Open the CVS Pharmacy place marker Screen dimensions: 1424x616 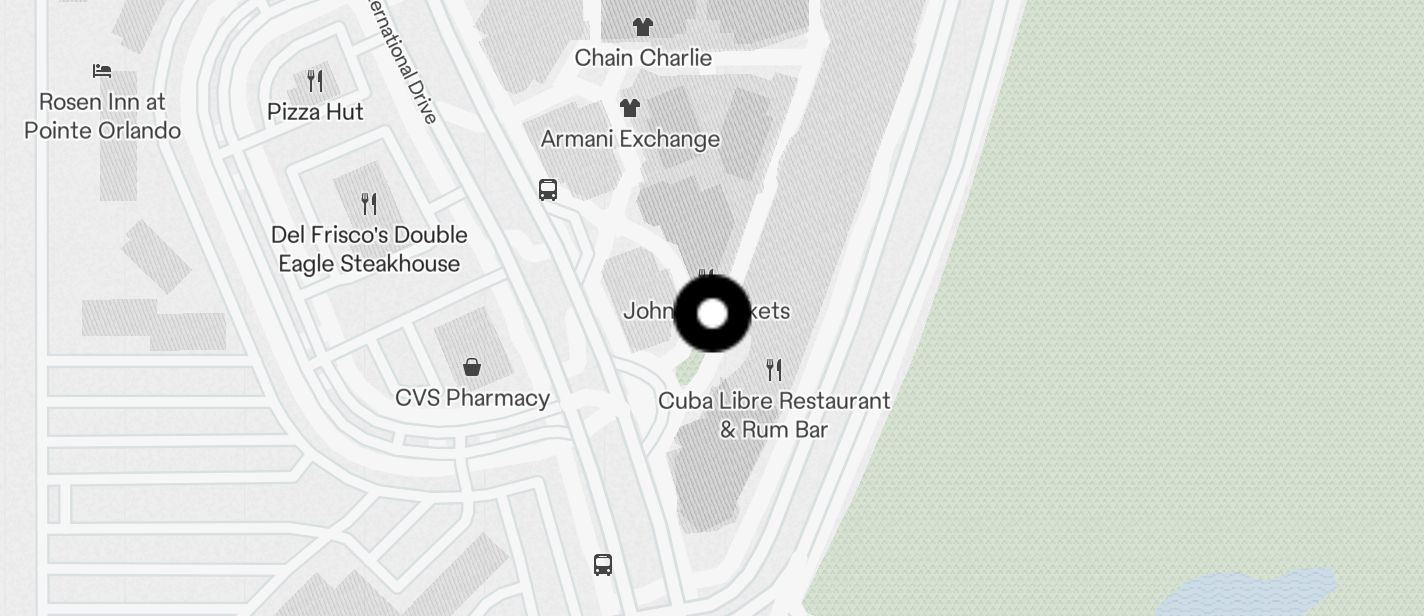pyautogui.click(x=472, y=368)
